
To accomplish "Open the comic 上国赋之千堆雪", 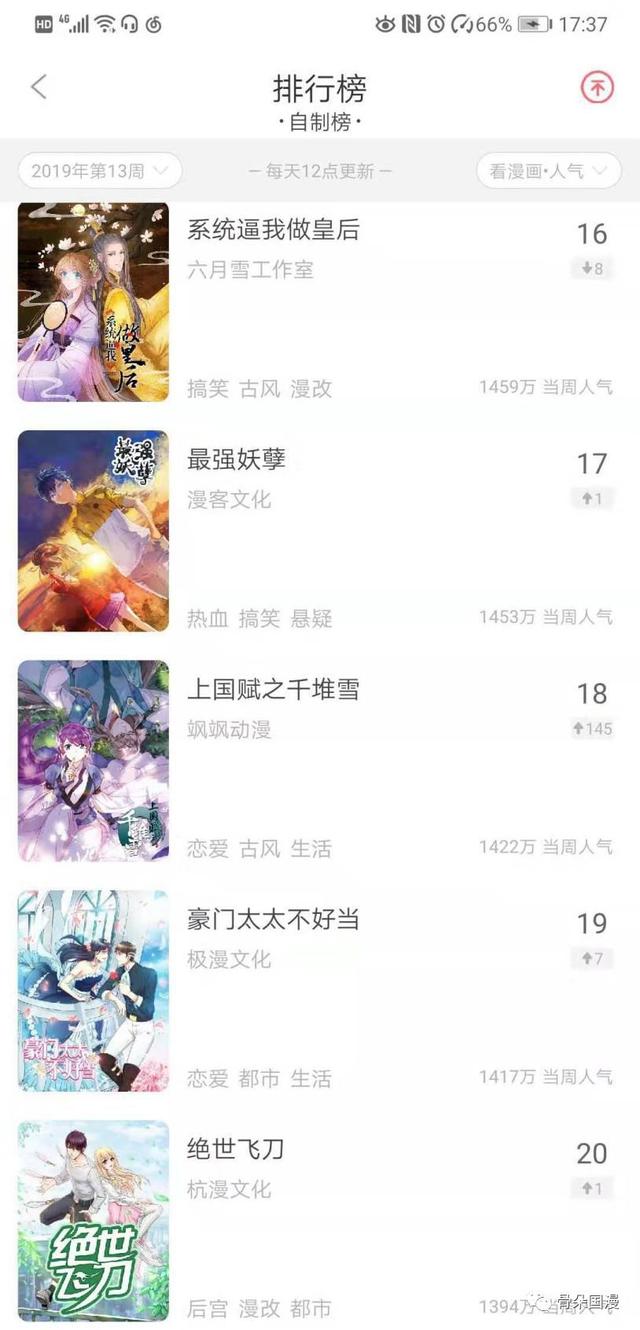I will [320, 762].
